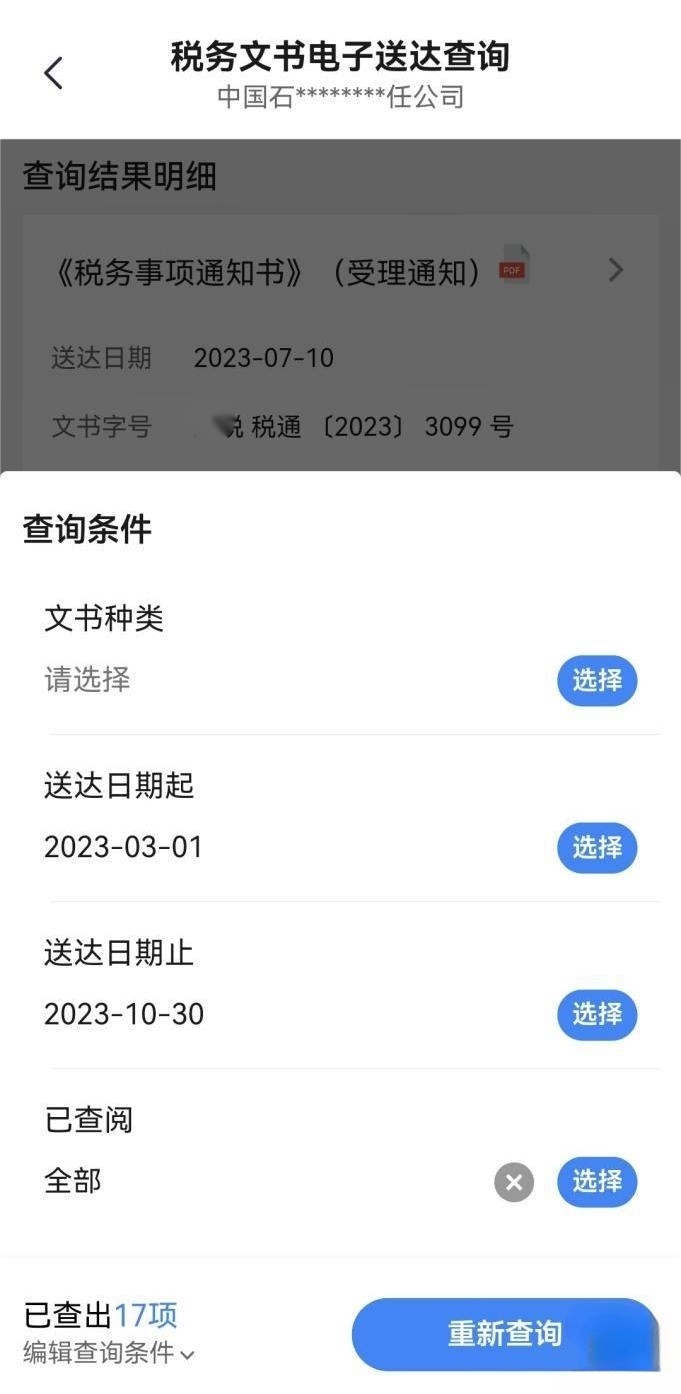
Task: Select 文书种类 with its 选择 button
Action: 597,681
